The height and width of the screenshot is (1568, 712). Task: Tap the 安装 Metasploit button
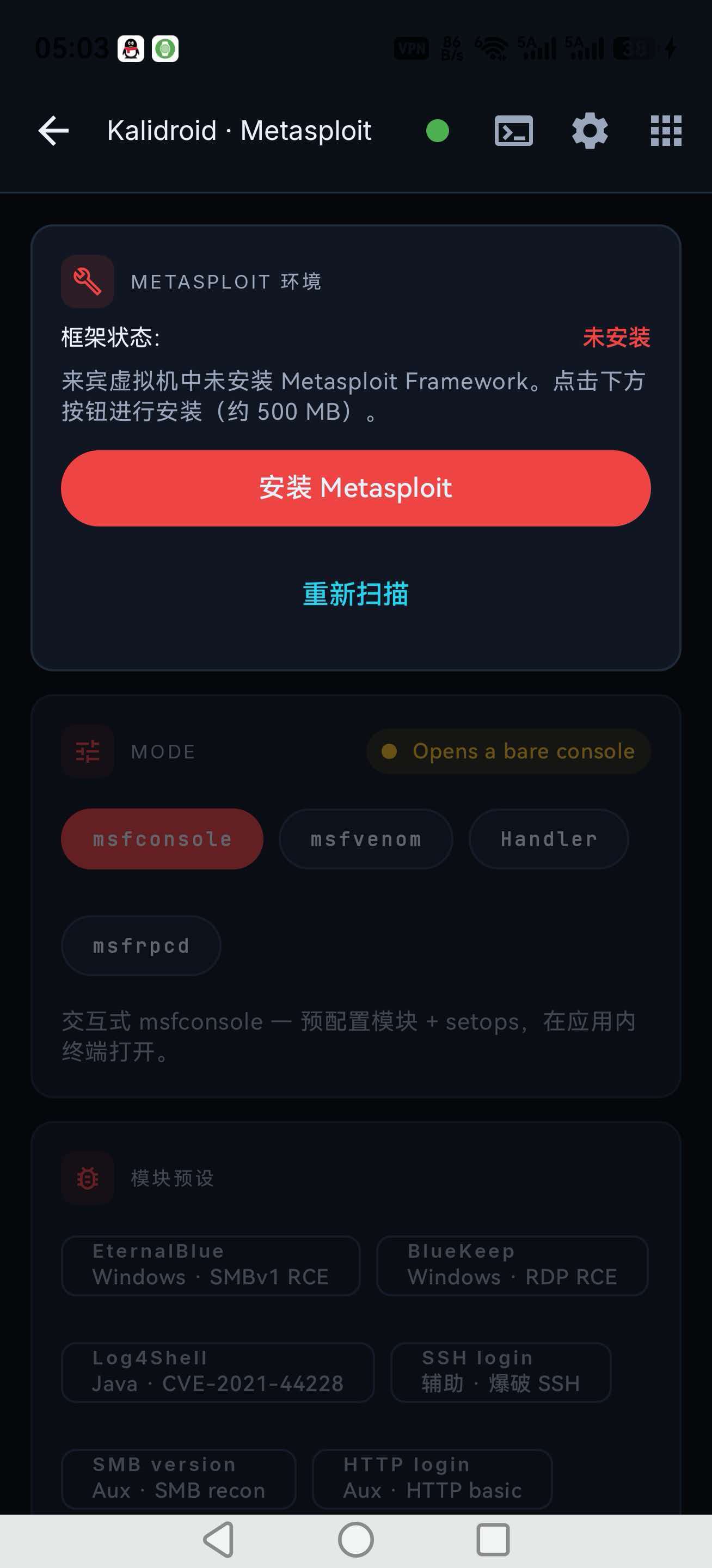click(x=356, y=488)
